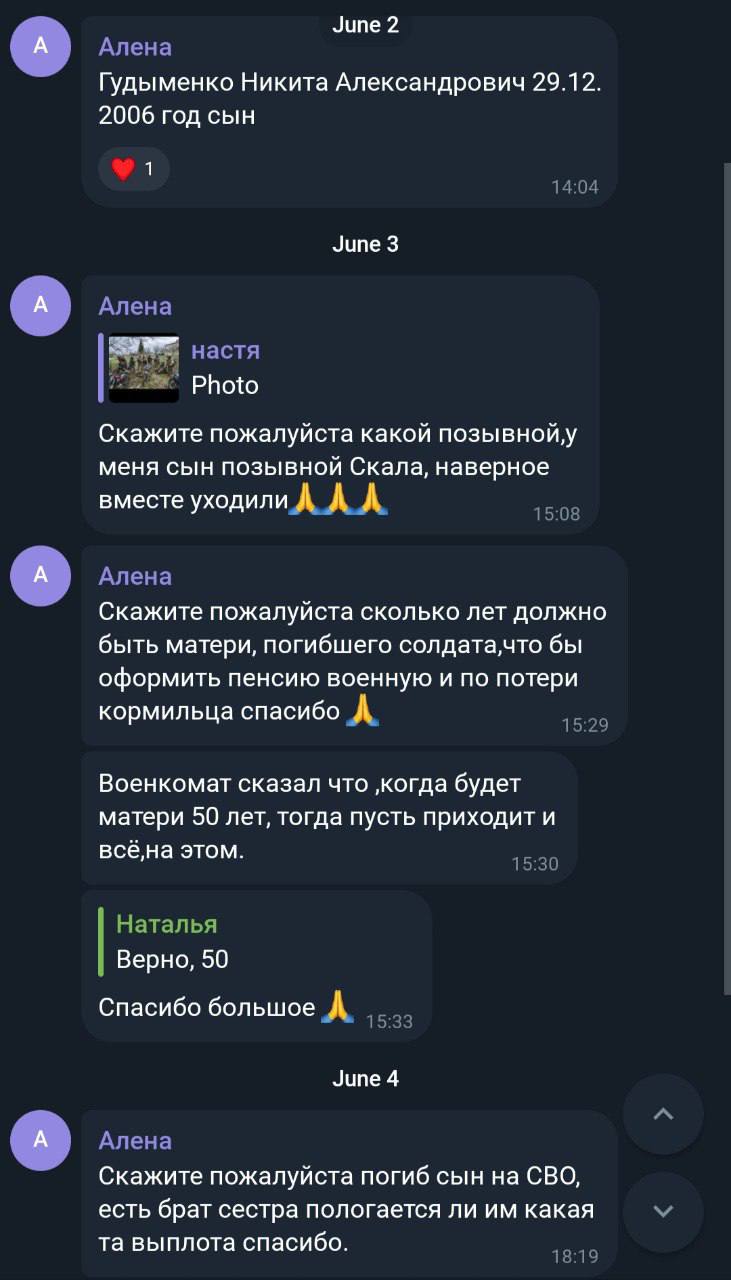Open Алена's avatar on the June 4 message
Image resolution: width=731 pixels, height=1280 pixels.
click(x=40, y=1140)
